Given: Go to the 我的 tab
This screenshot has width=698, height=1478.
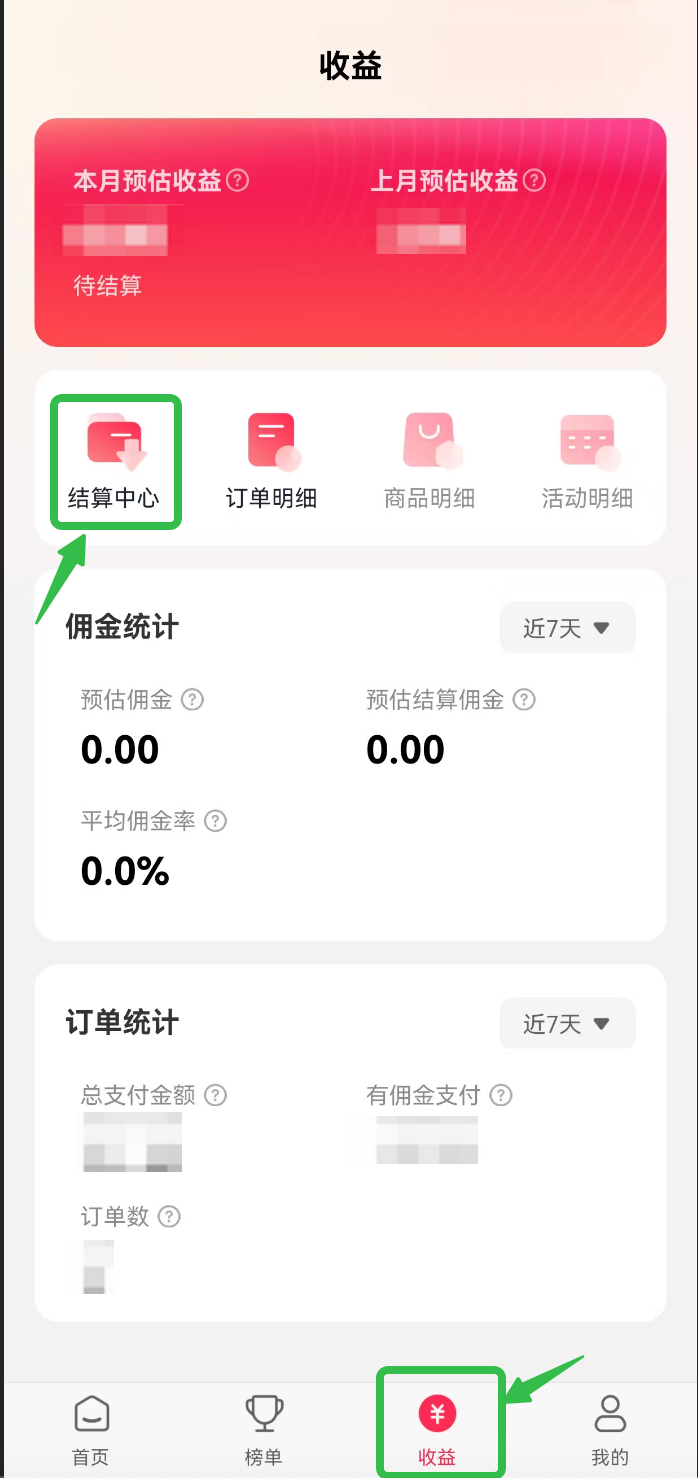Looking at the screenshot, I should (x=609, y=1430).
